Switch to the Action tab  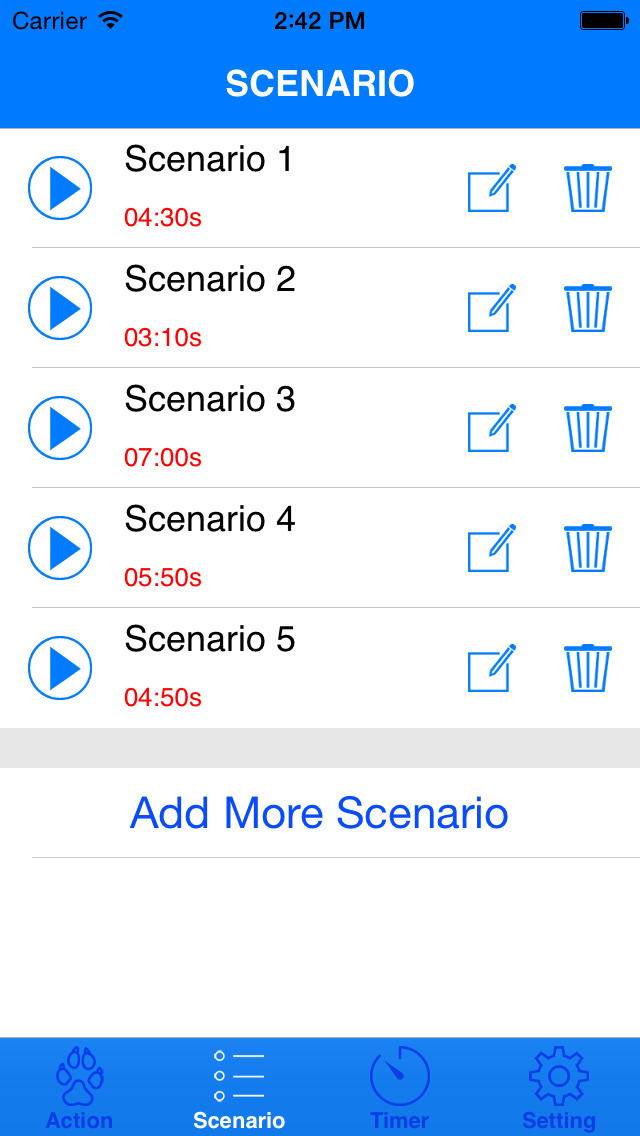point(80,1087)
